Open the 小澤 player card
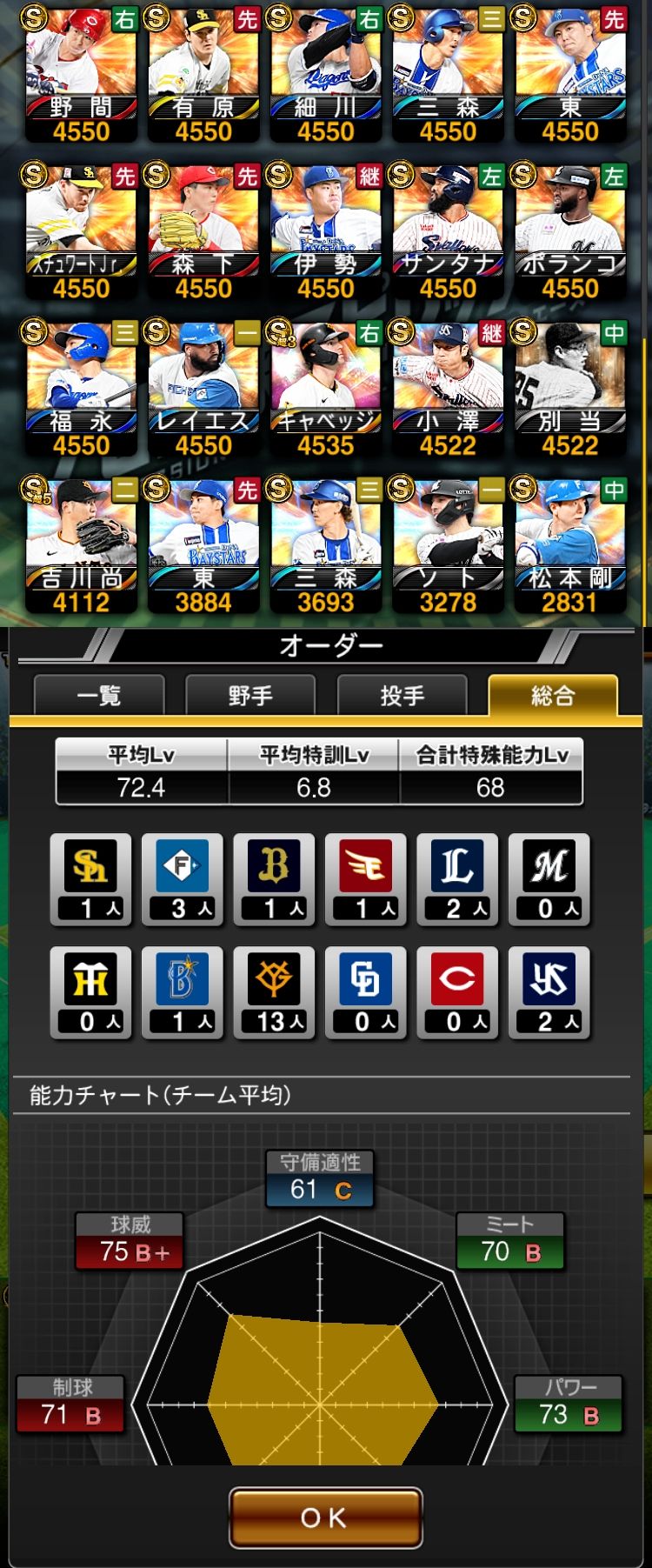This screenshot has width=652, height=1568. [x=449, y=388]
